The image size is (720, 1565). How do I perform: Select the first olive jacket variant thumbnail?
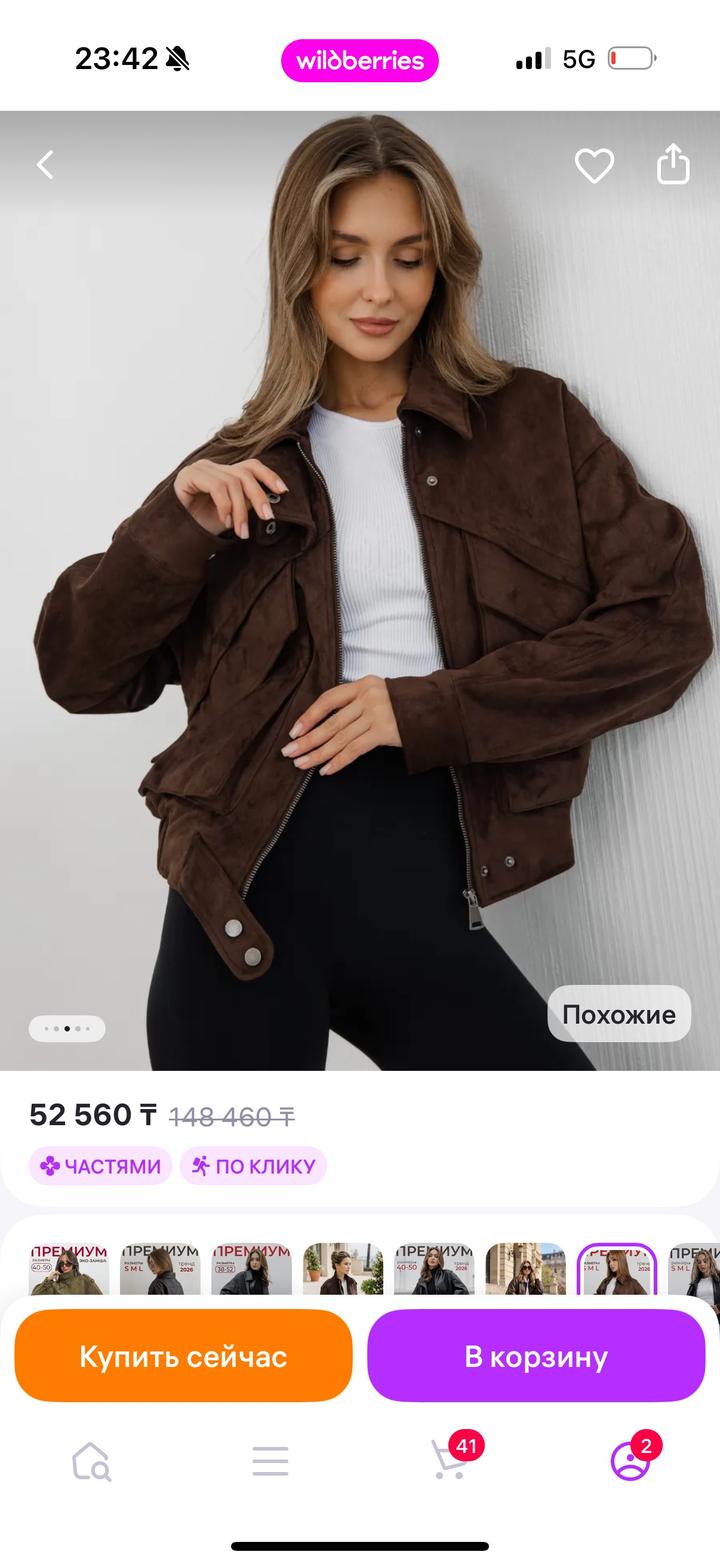click(69, 1270)
